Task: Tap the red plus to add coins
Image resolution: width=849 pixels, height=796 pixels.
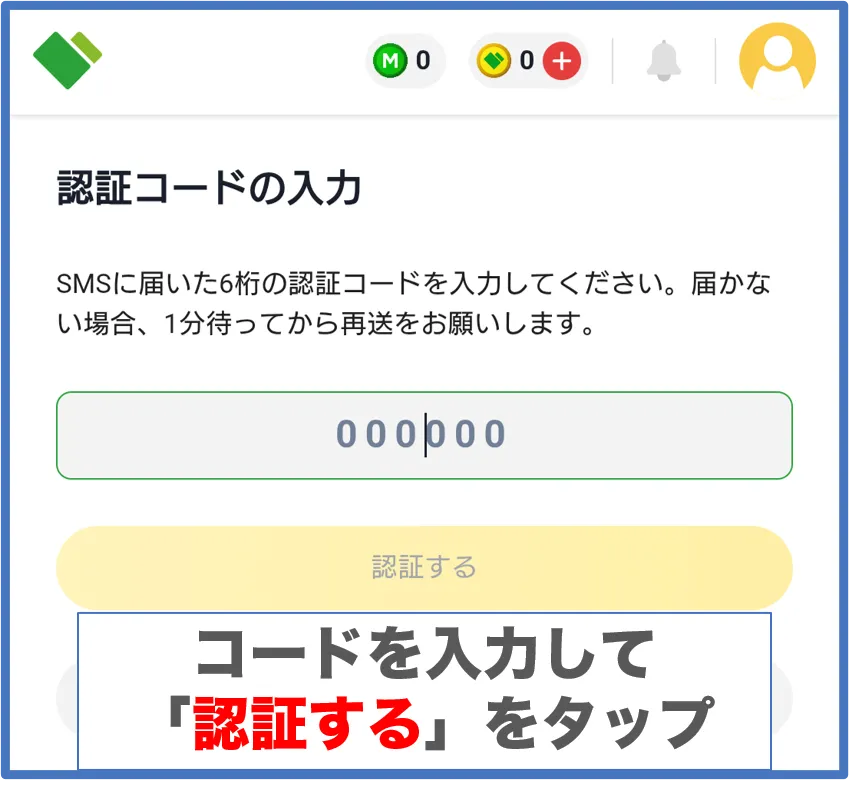Action: point(561,61)
